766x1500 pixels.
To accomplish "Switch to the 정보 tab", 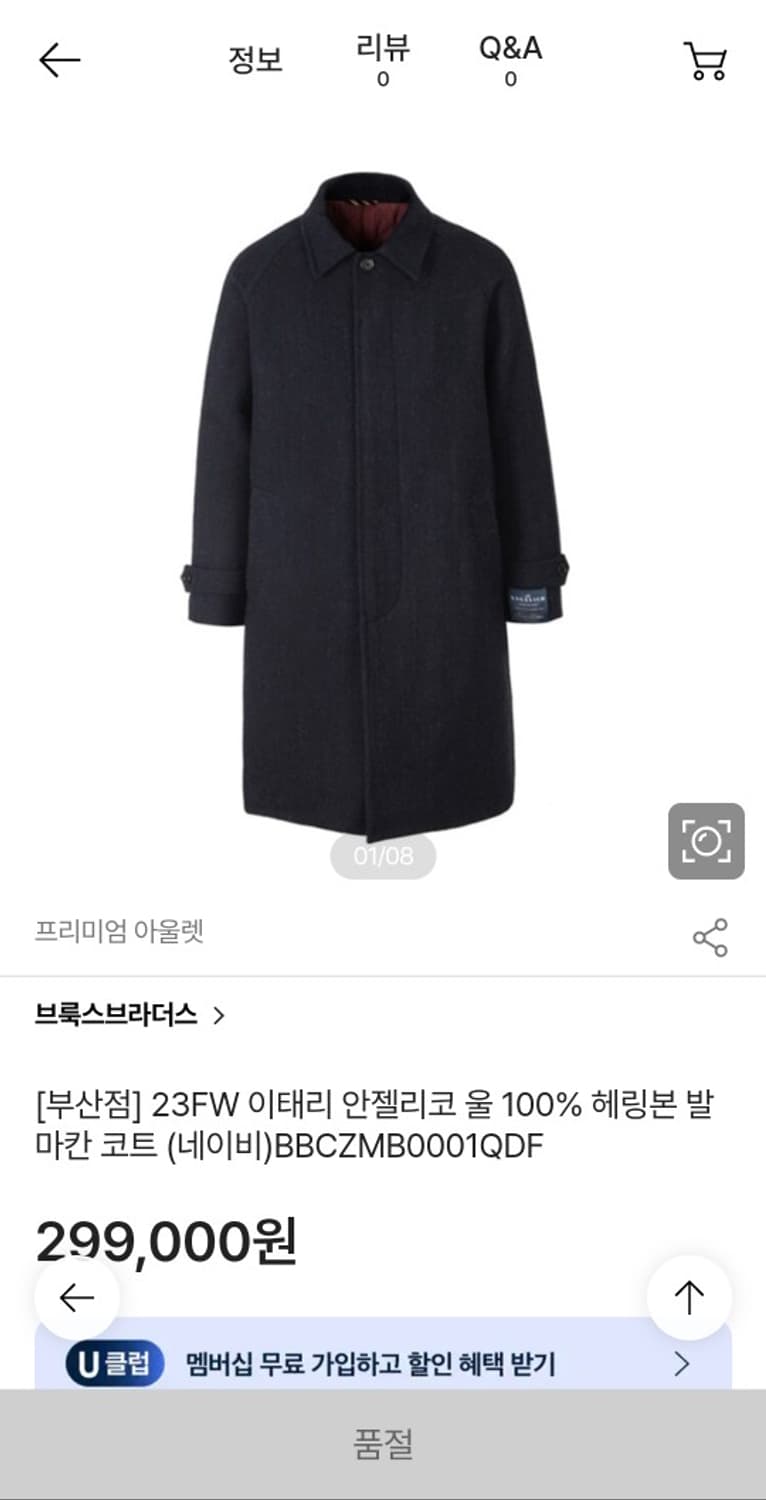I will coord(256,60).
